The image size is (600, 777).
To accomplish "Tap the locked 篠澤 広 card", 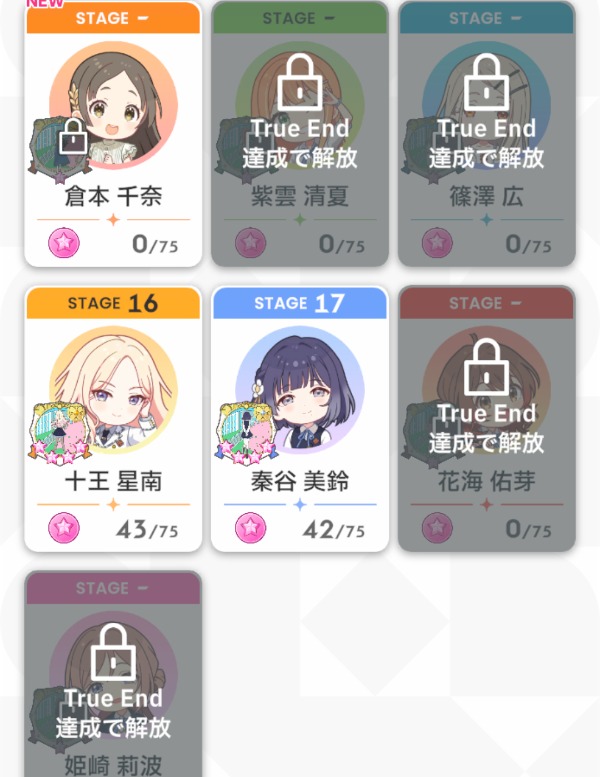I will (x=486, y=135).
